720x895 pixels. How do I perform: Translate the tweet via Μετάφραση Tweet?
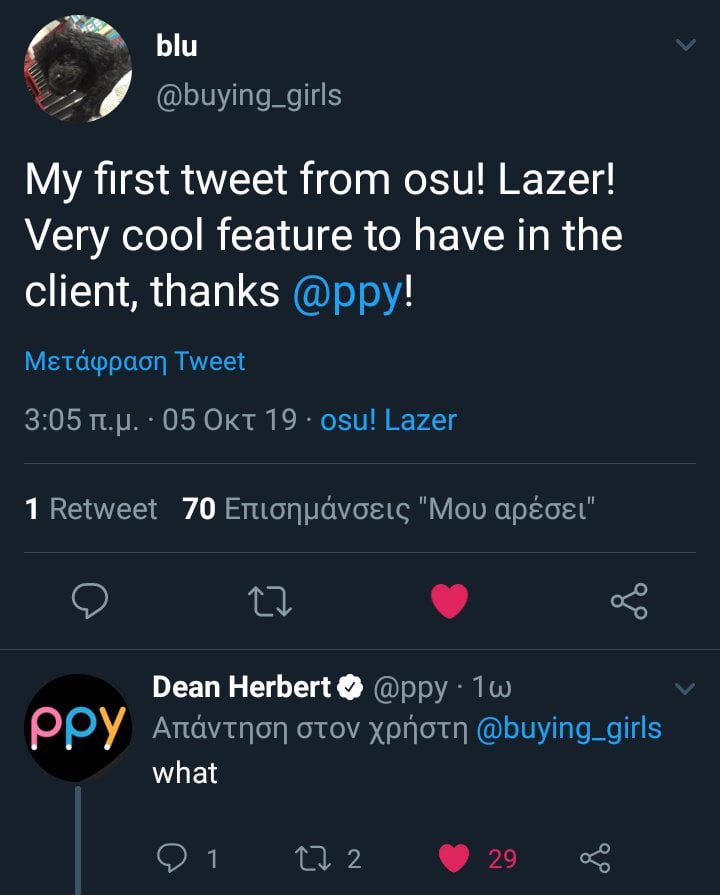[x=134, y=361]
